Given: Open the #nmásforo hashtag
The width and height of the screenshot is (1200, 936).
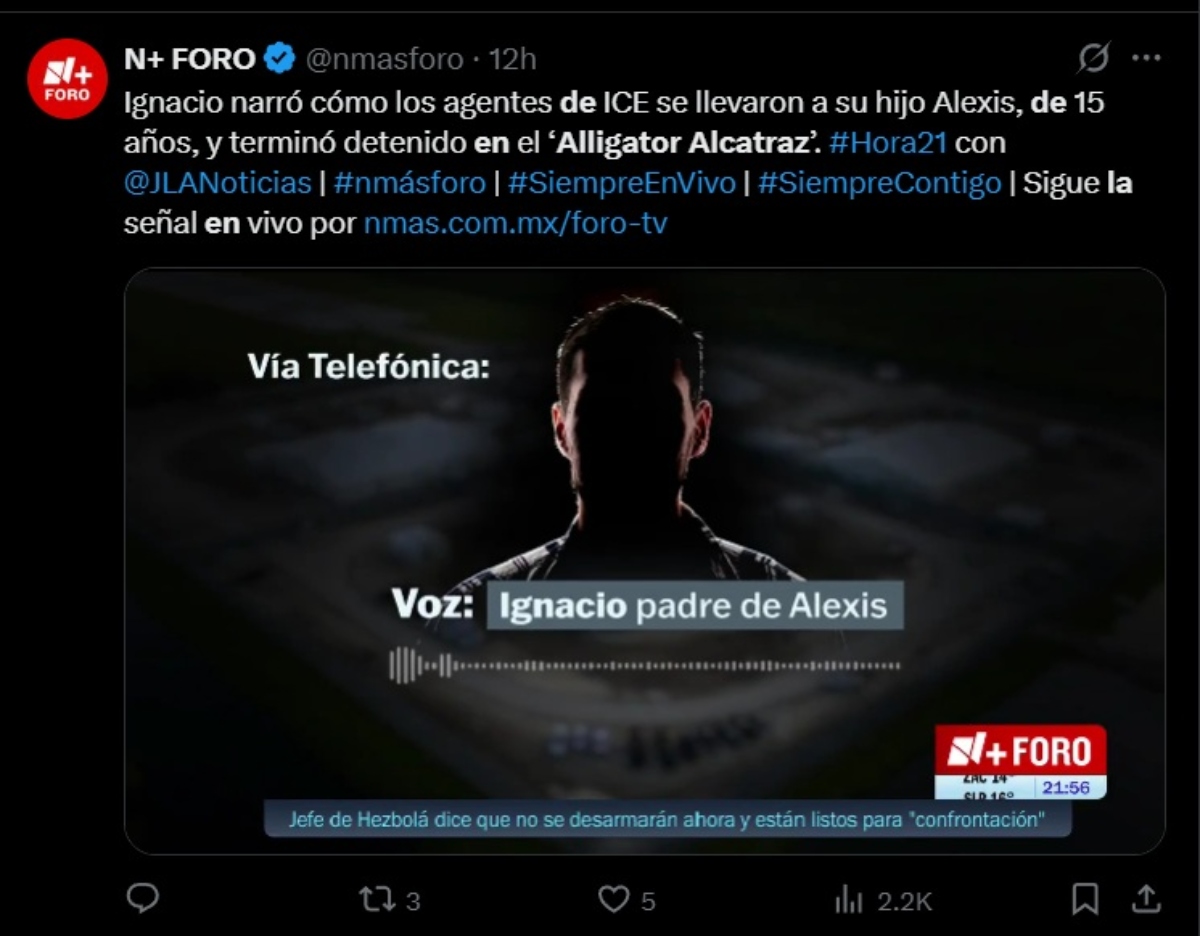Looking at the screenshot, I should click(x=409, y=184).
